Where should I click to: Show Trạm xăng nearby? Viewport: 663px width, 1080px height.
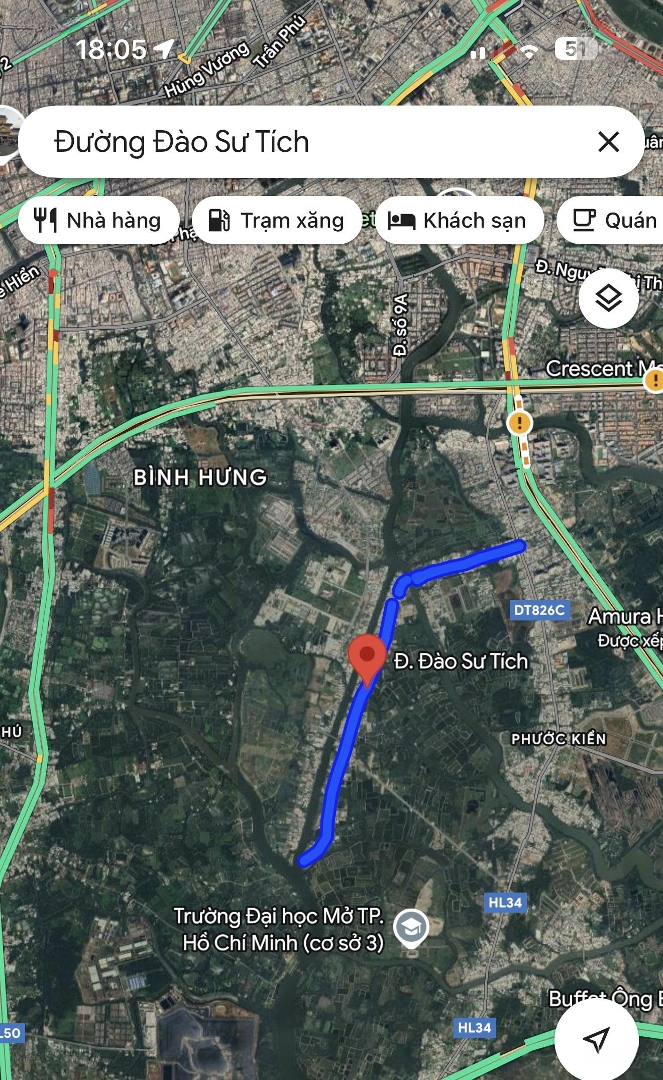[276, 220]
